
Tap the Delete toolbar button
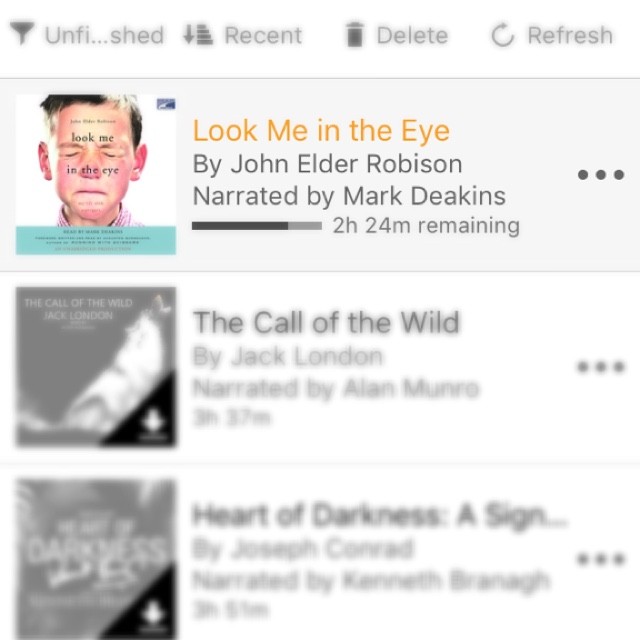[396, 36]
